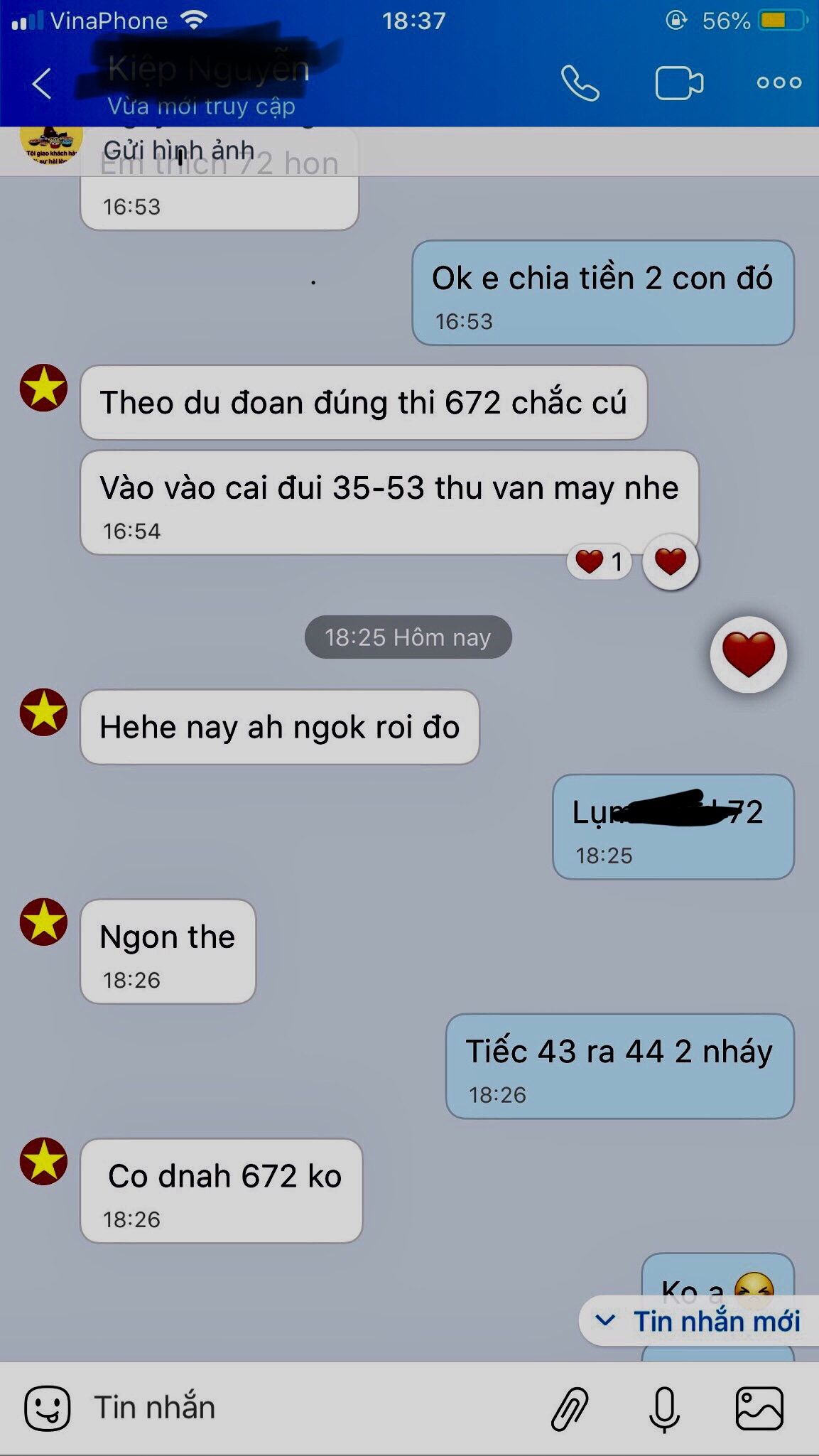Tap the large floating heart button
819x1456 pixels.
tap(749, 654)
